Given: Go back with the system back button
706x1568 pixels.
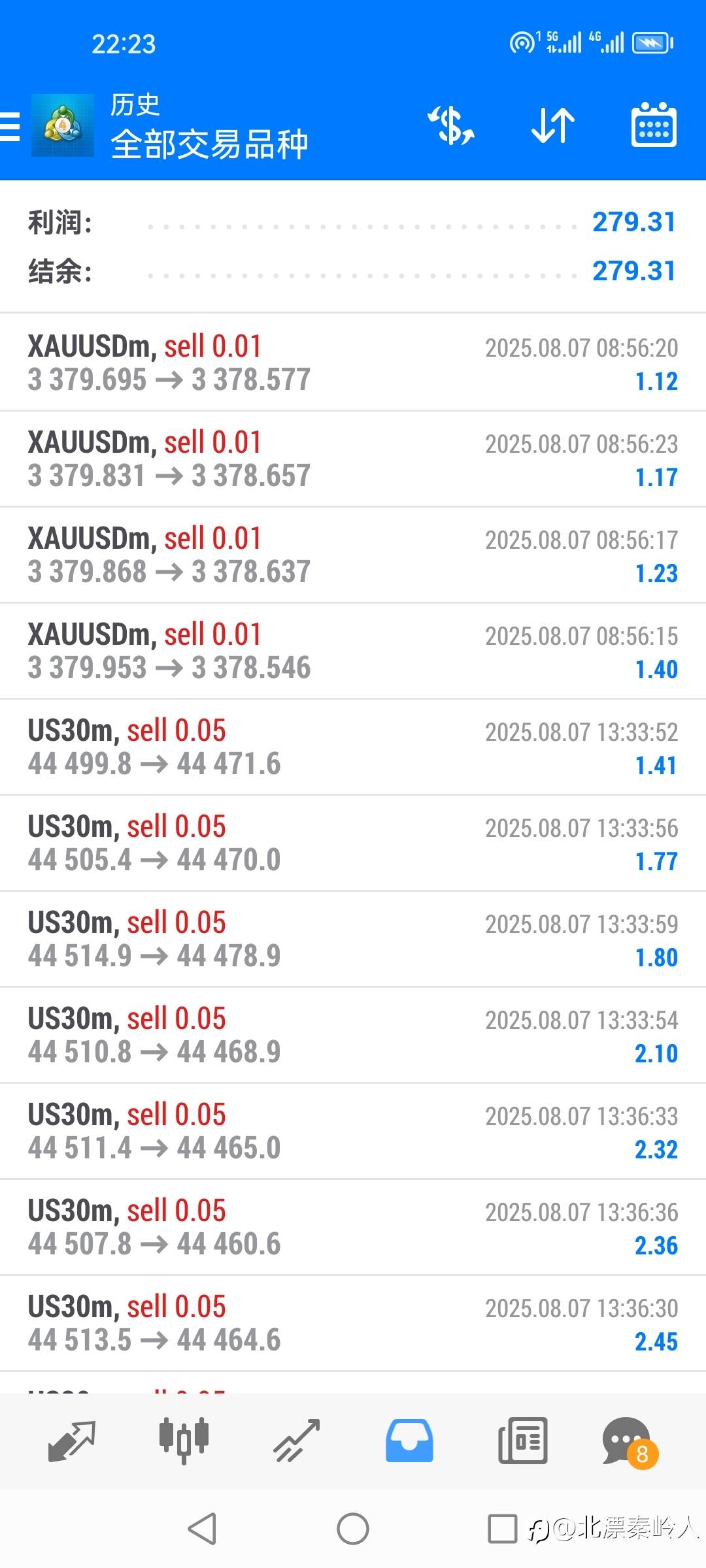Looking at the screenshot, I should (x=202, y=1529).
